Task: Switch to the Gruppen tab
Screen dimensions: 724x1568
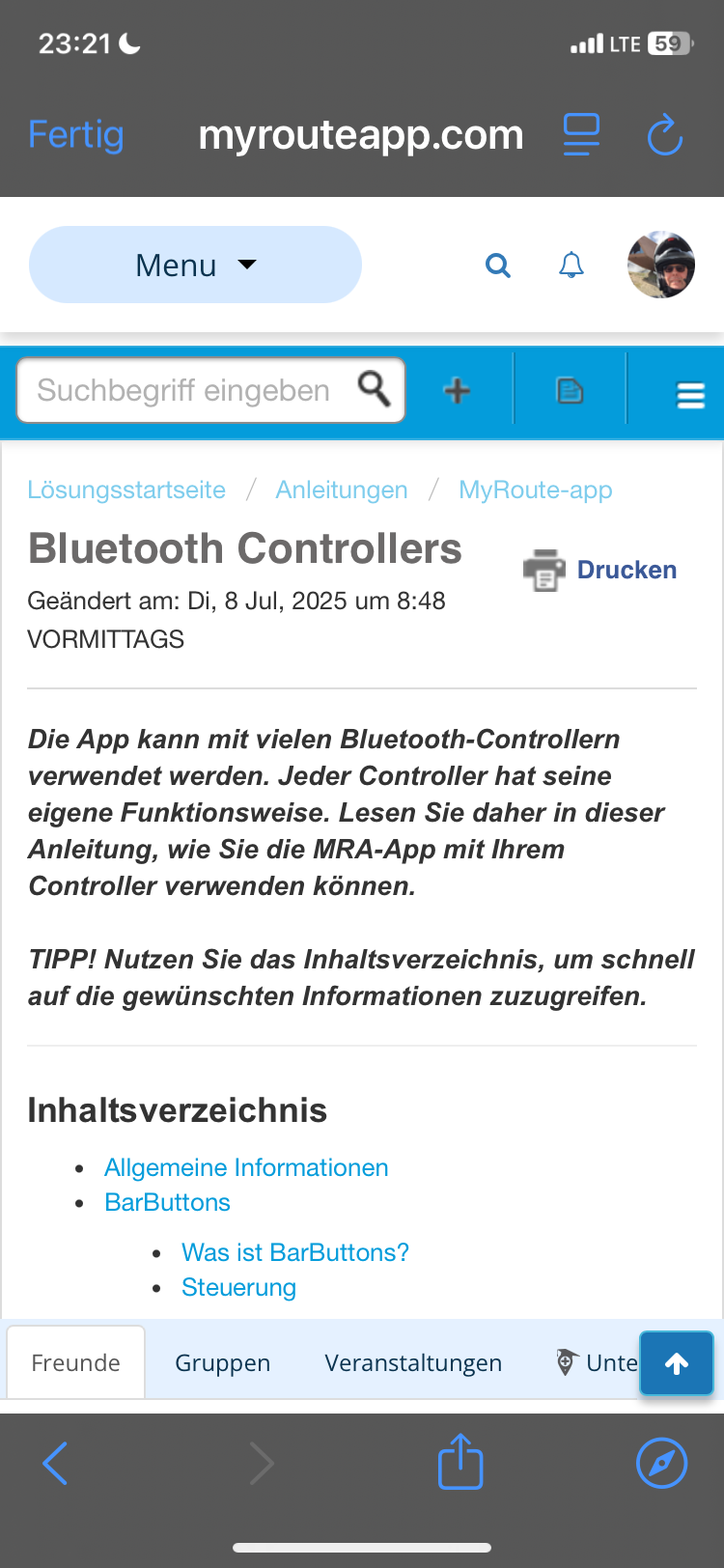Action: tap(222, 1362)
